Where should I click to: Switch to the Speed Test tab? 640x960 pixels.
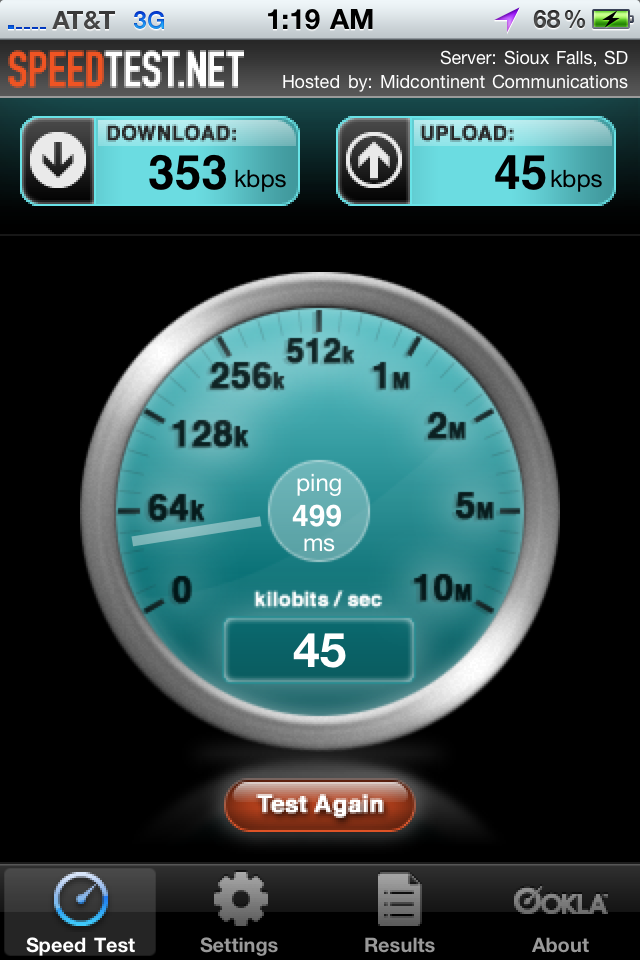click(x=80, y=914)
